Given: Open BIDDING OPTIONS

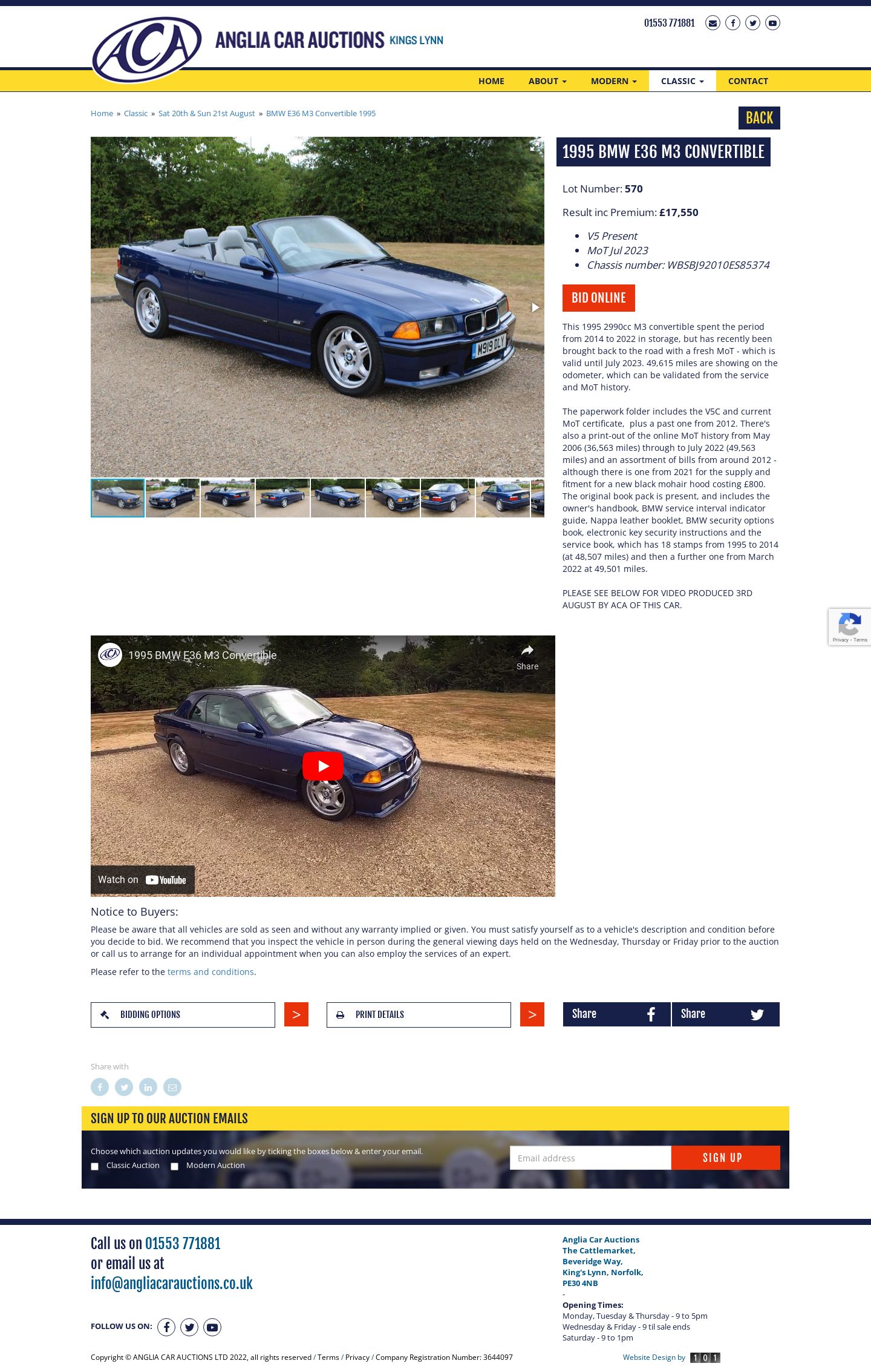Looking at the screenshot, I should tap(183, 1015).
